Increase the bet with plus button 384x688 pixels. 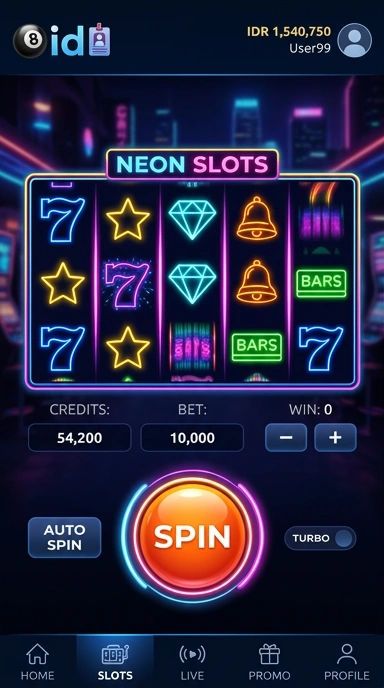(x=335, y=437)
